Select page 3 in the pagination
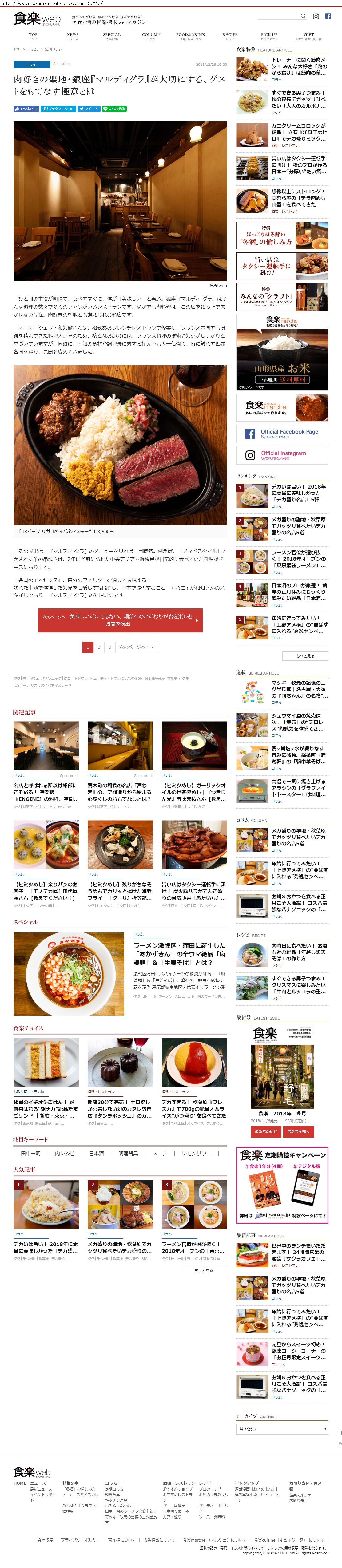342x1568 pixels. click(109, 647)
